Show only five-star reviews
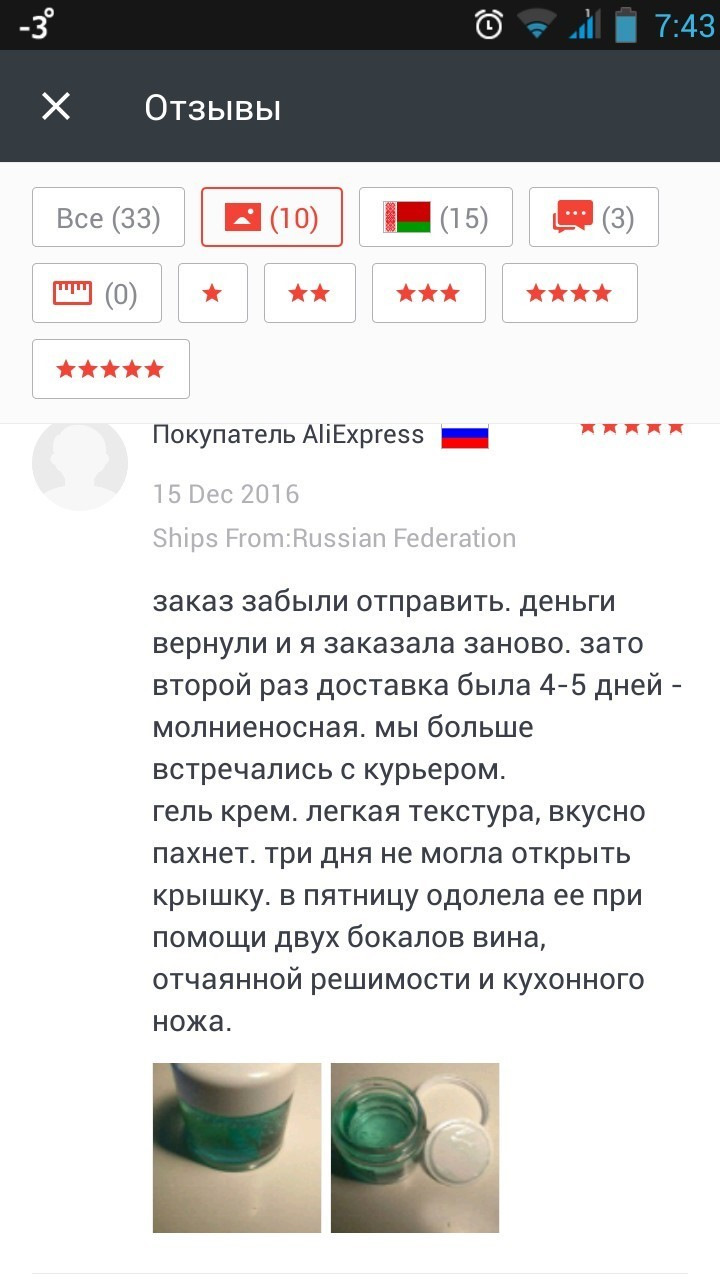This screenshot has height=1280, width=720. tap(110, 369)
